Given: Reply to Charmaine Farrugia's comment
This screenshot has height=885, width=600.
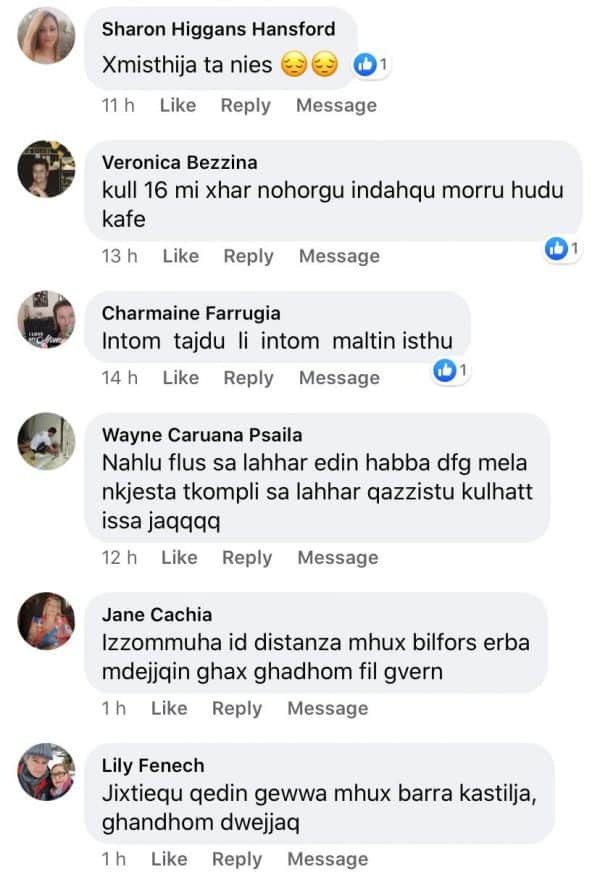Looking at the screenshot, I should 248,377.
